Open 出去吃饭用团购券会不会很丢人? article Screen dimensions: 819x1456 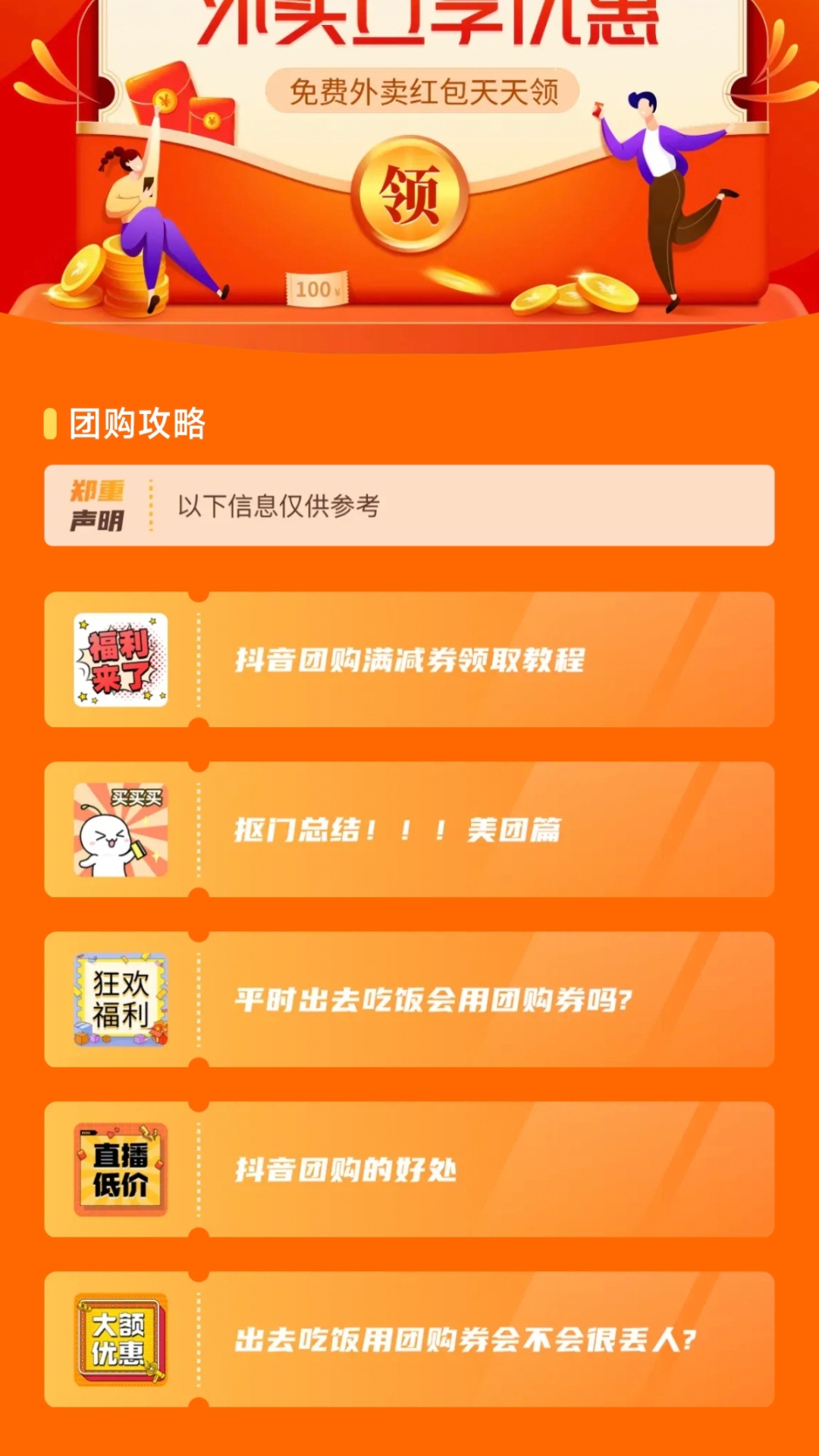coord(409,1339)
